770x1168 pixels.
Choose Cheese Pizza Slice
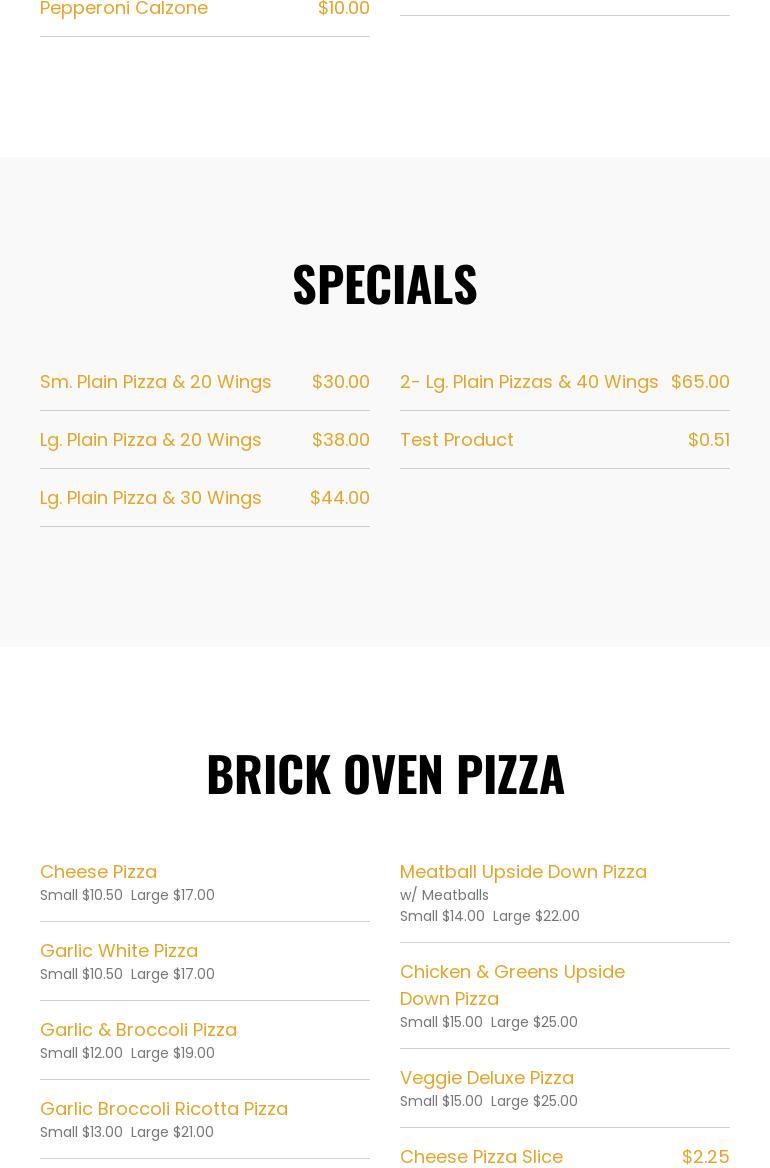[482, 1157]
